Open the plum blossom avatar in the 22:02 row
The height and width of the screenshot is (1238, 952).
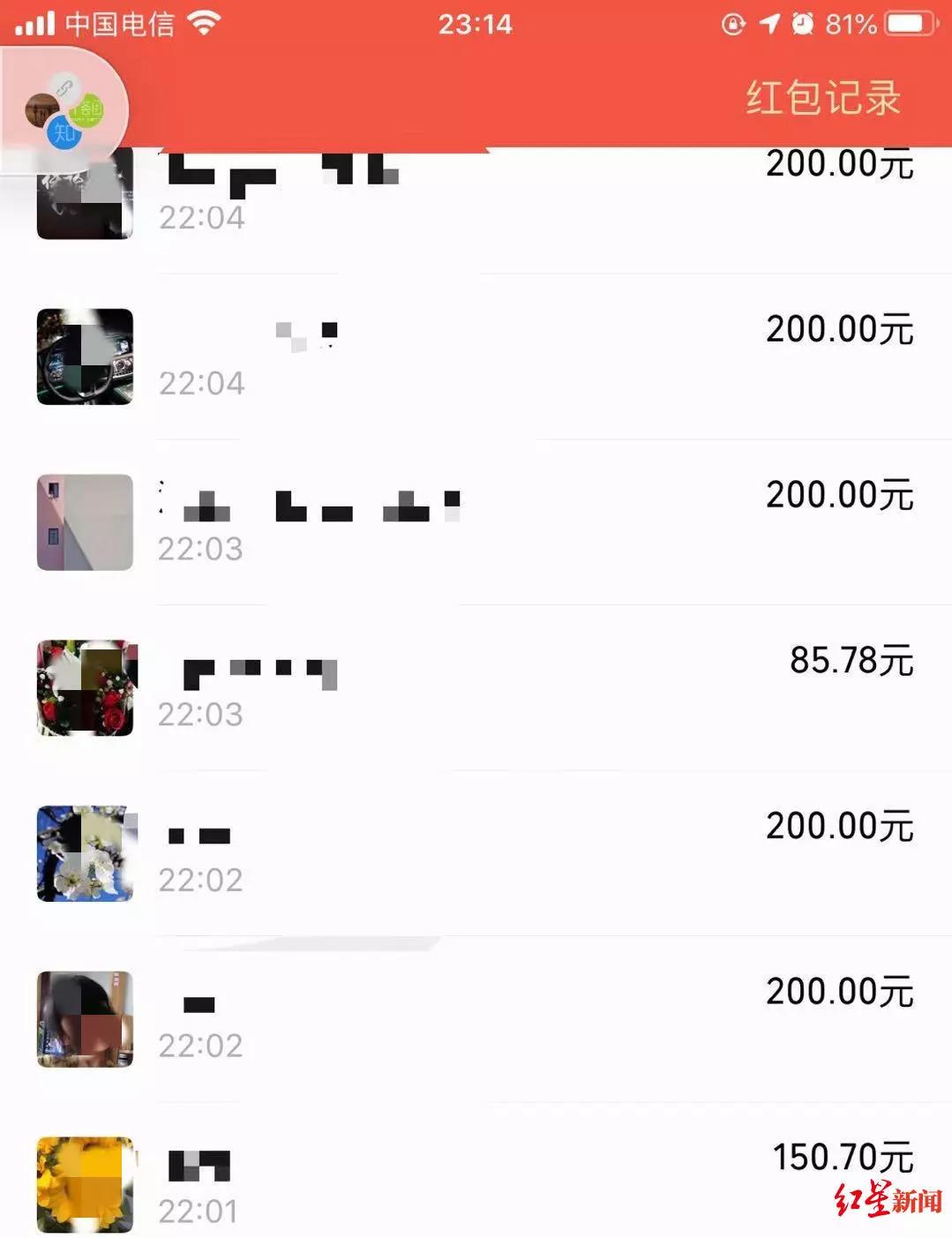click(x=85, y=854)
